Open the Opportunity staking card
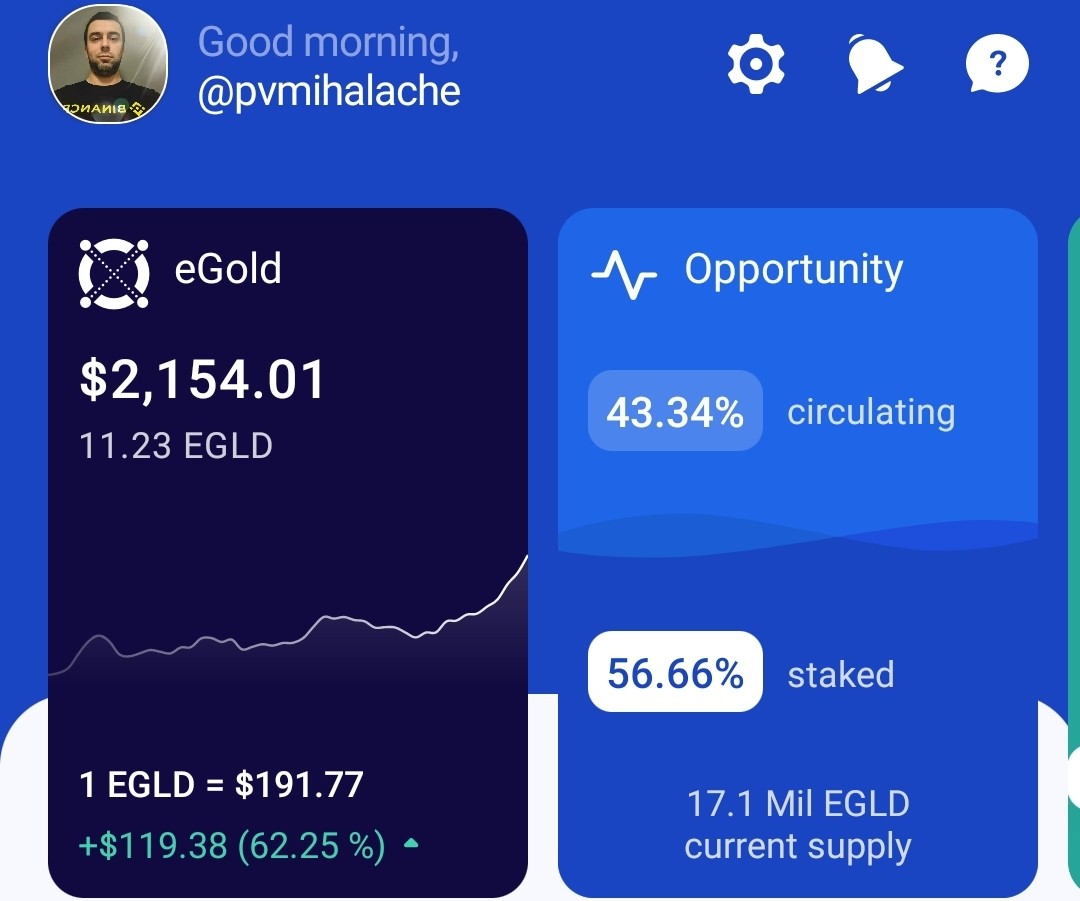 798,552
